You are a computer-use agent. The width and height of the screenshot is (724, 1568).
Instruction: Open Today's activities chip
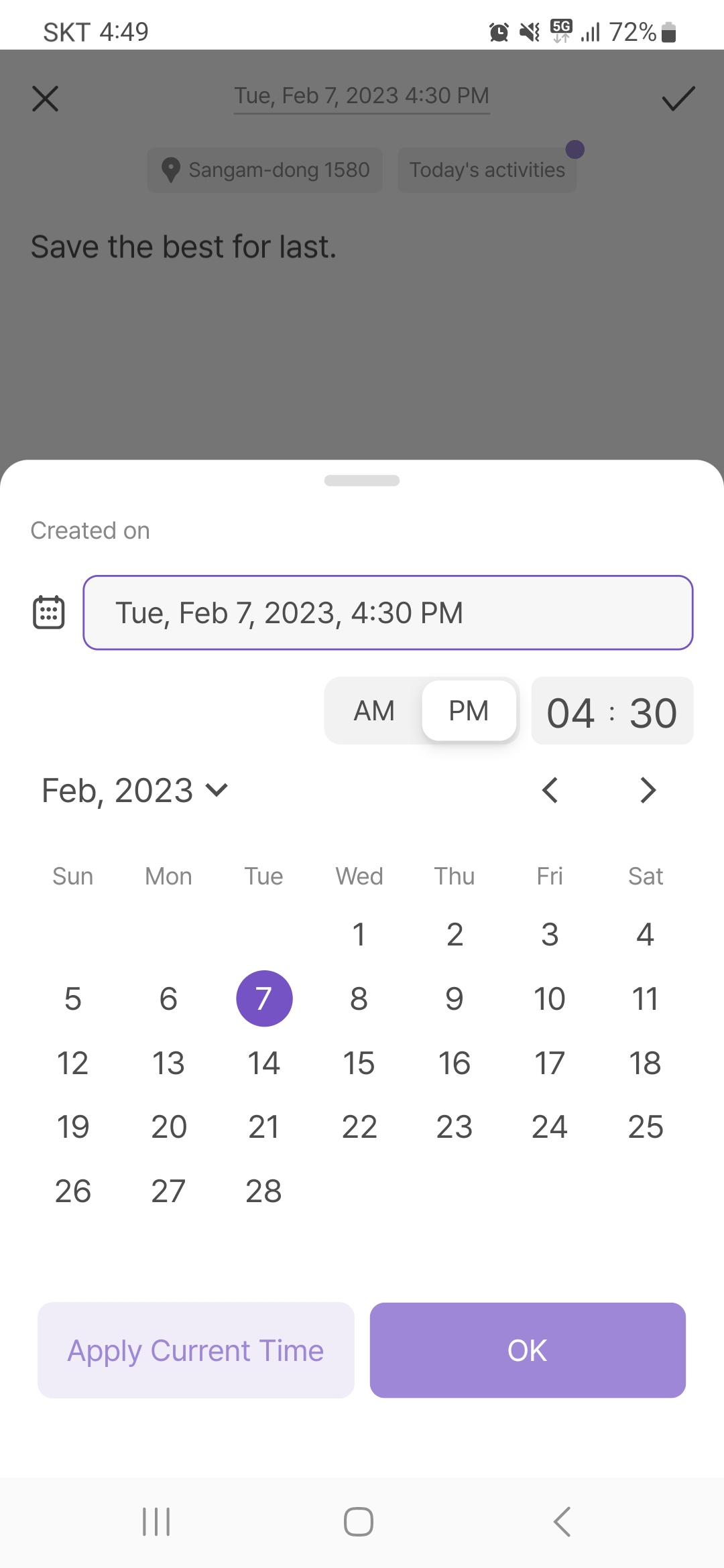tap(487, 170)
